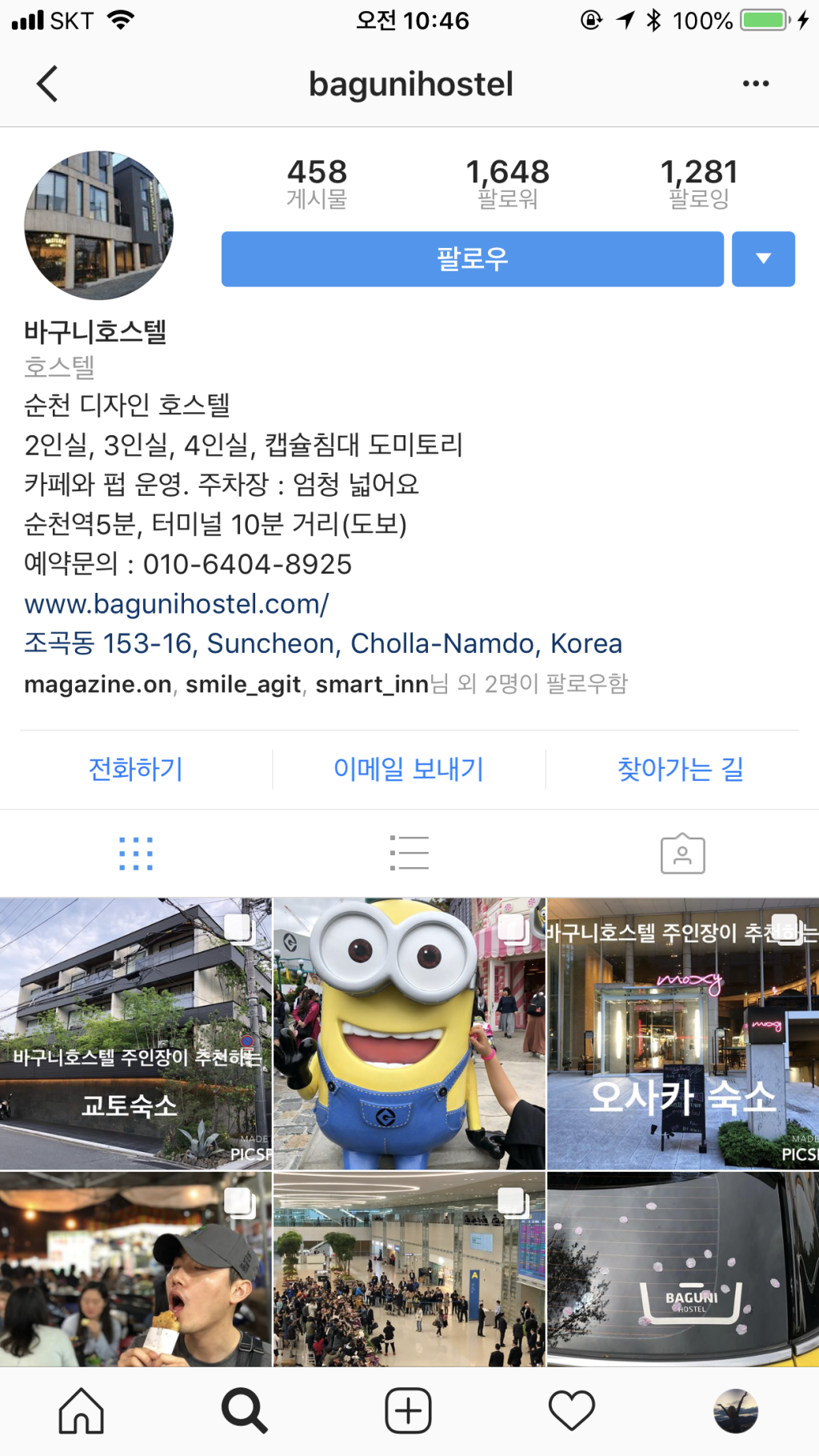Tap 이메일 보내기 to send email

click(x=409, y=770)
